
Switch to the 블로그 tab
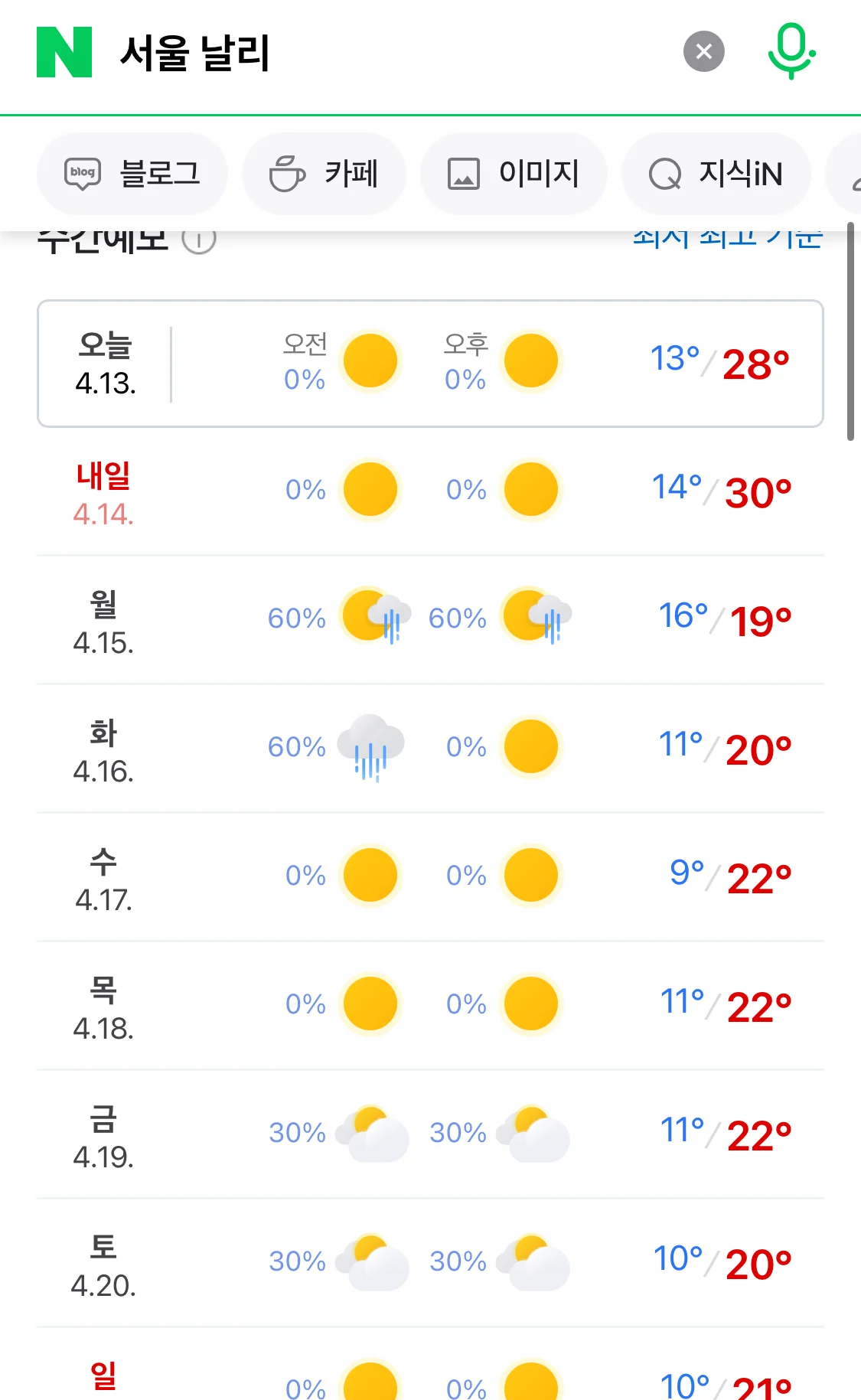click(132, 174)
